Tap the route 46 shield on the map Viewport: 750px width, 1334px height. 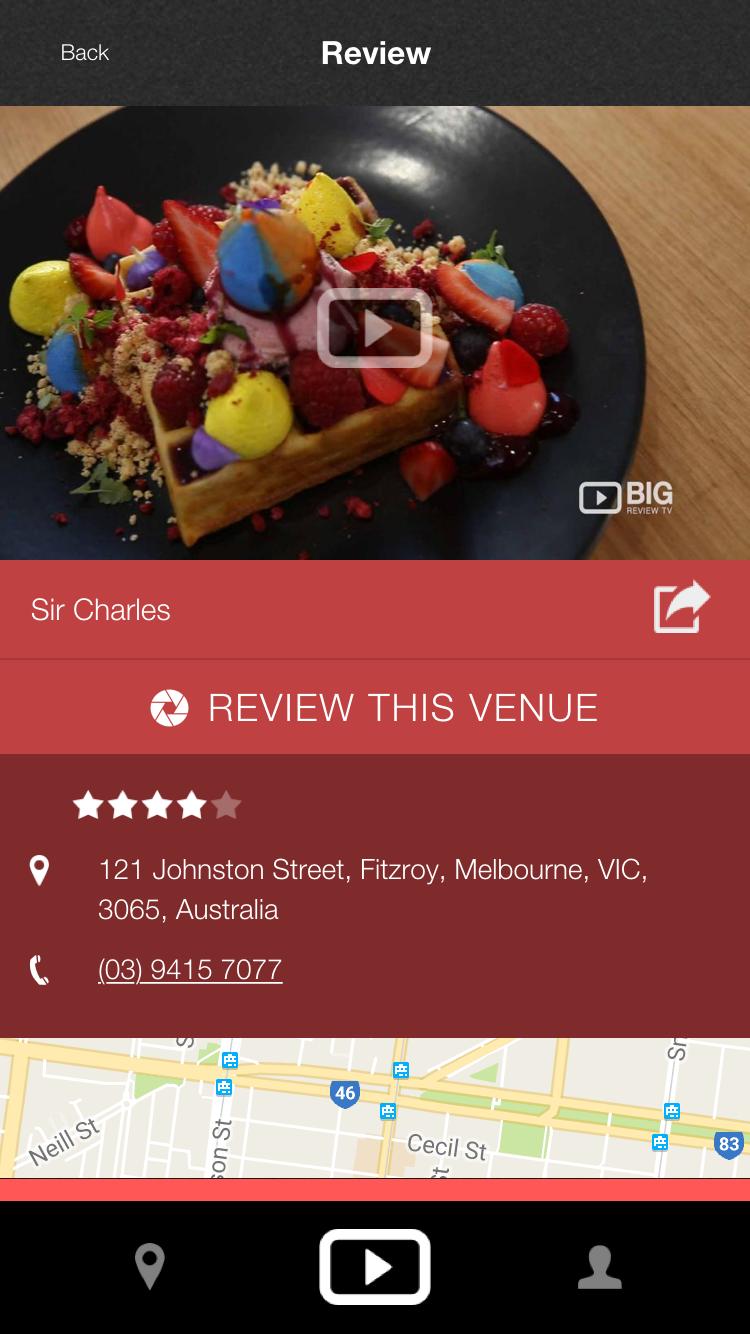(x=345, y=1094)
